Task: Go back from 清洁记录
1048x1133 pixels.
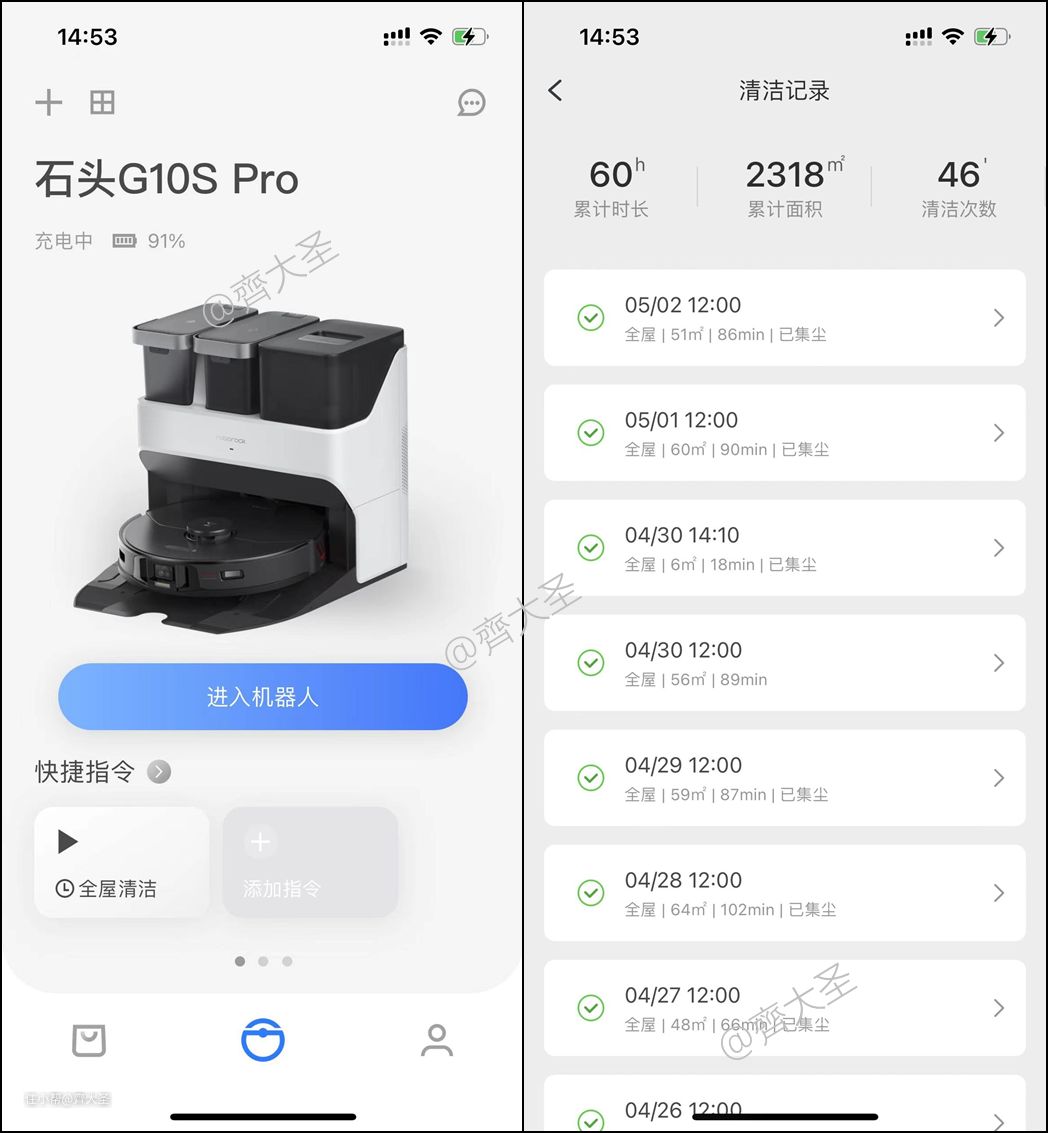Action: coord(556,91)
